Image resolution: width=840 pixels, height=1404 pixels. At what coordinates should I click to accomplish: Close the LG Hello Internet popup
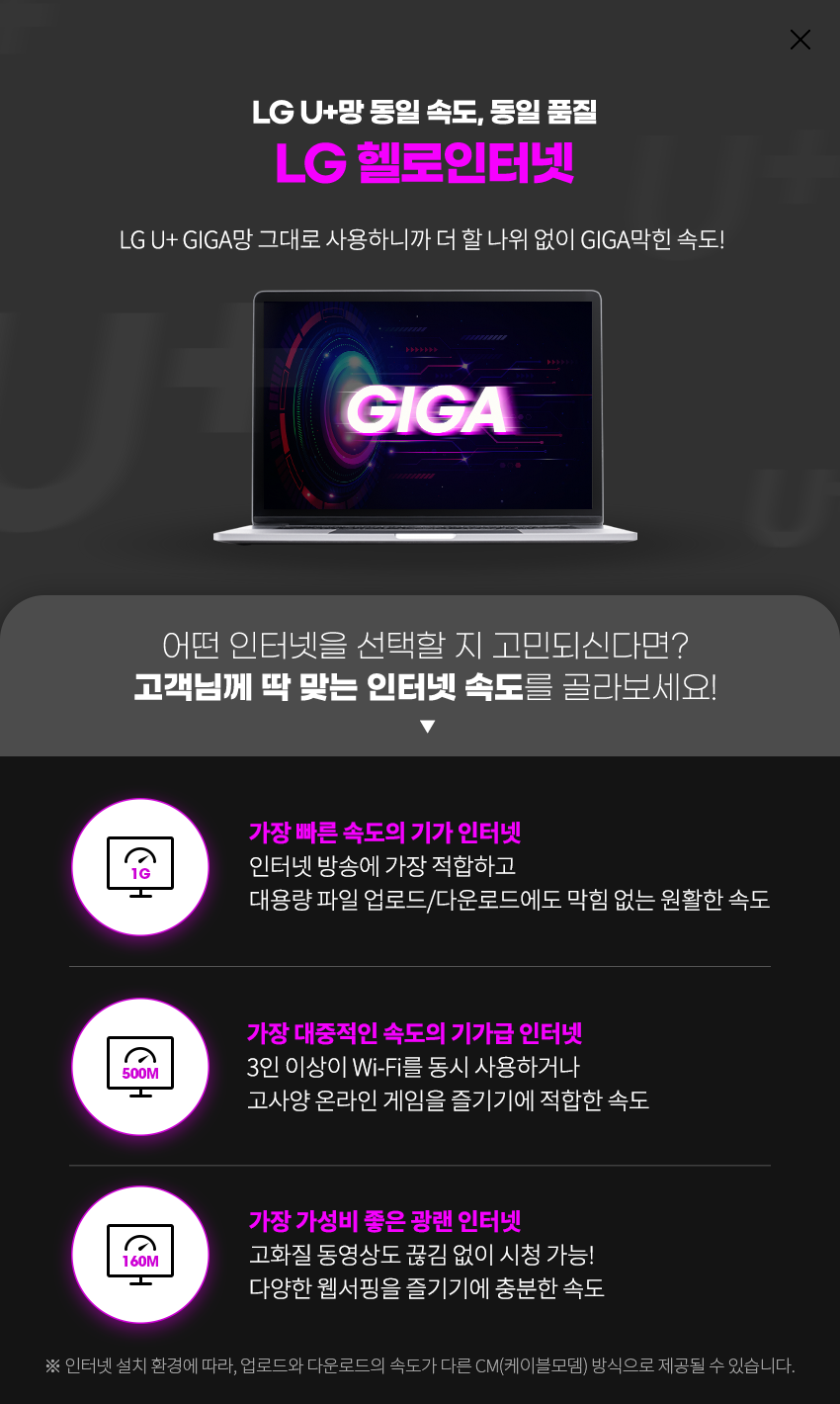click(799, 40)
